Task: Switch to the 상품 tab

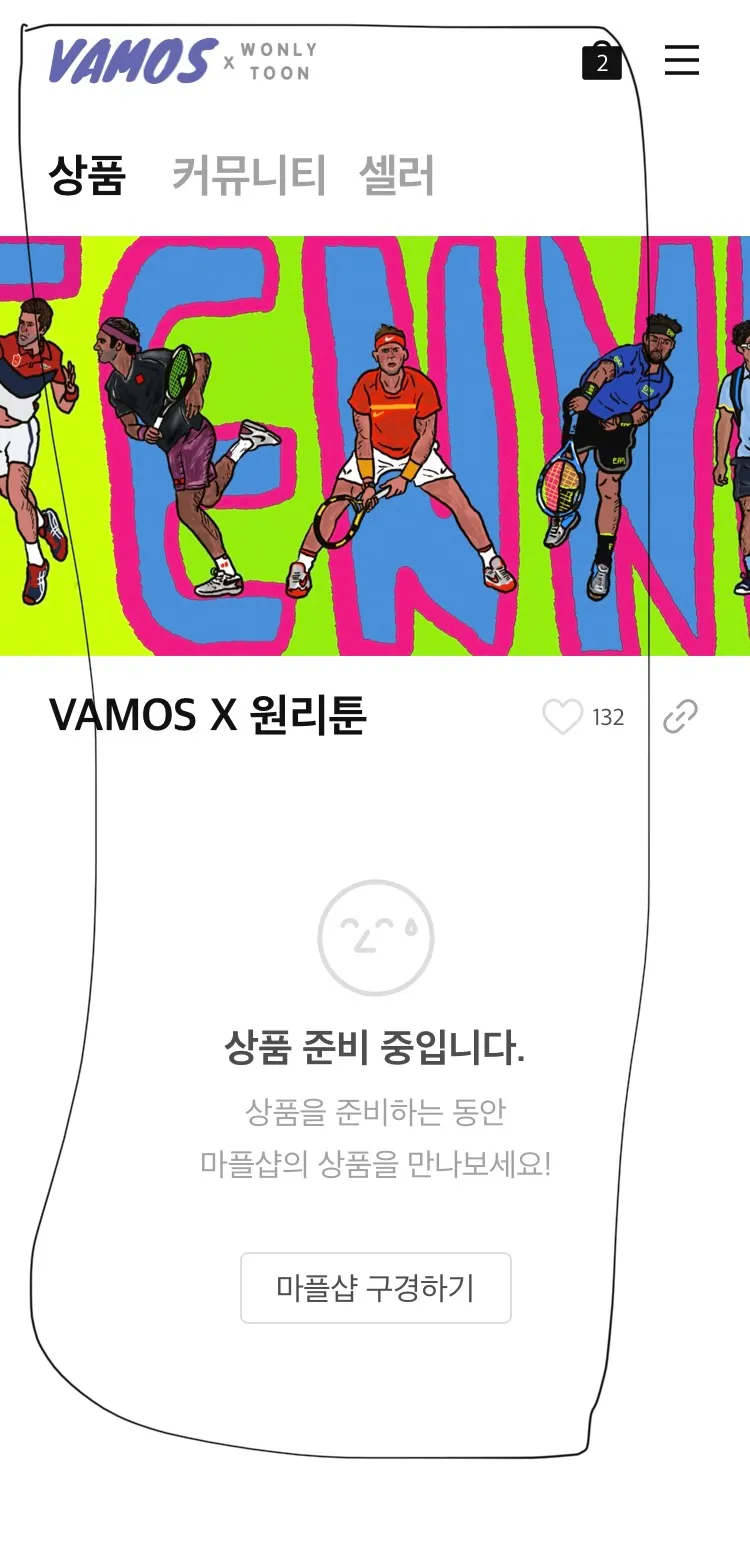Action: (x=87, y=176)
